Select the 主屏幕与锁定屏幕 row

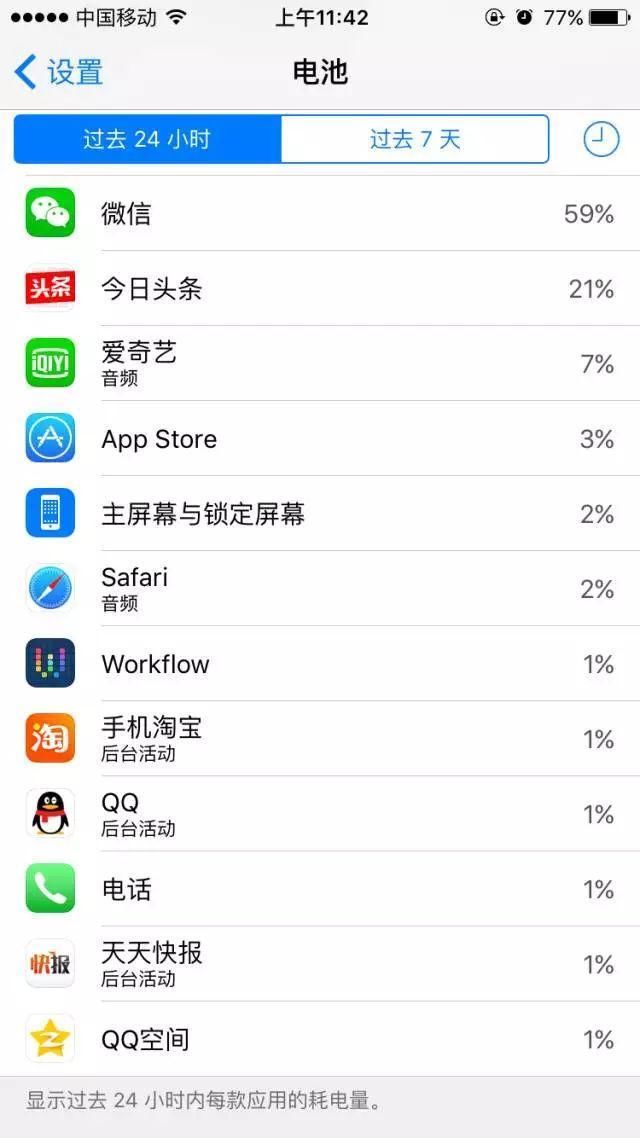tap(320, 514)
